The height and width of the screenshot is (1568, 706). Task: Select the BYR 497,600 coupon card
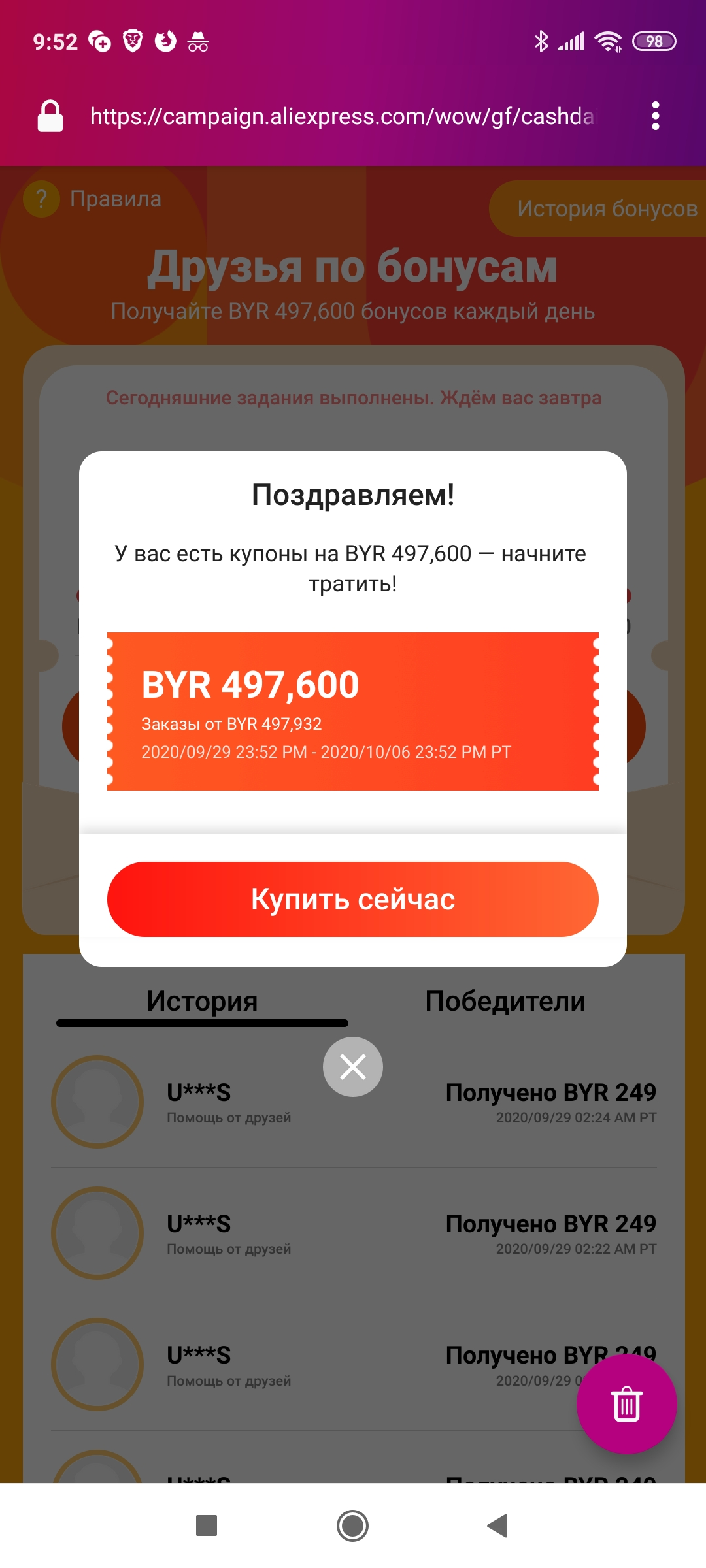(x=353, y=711)
